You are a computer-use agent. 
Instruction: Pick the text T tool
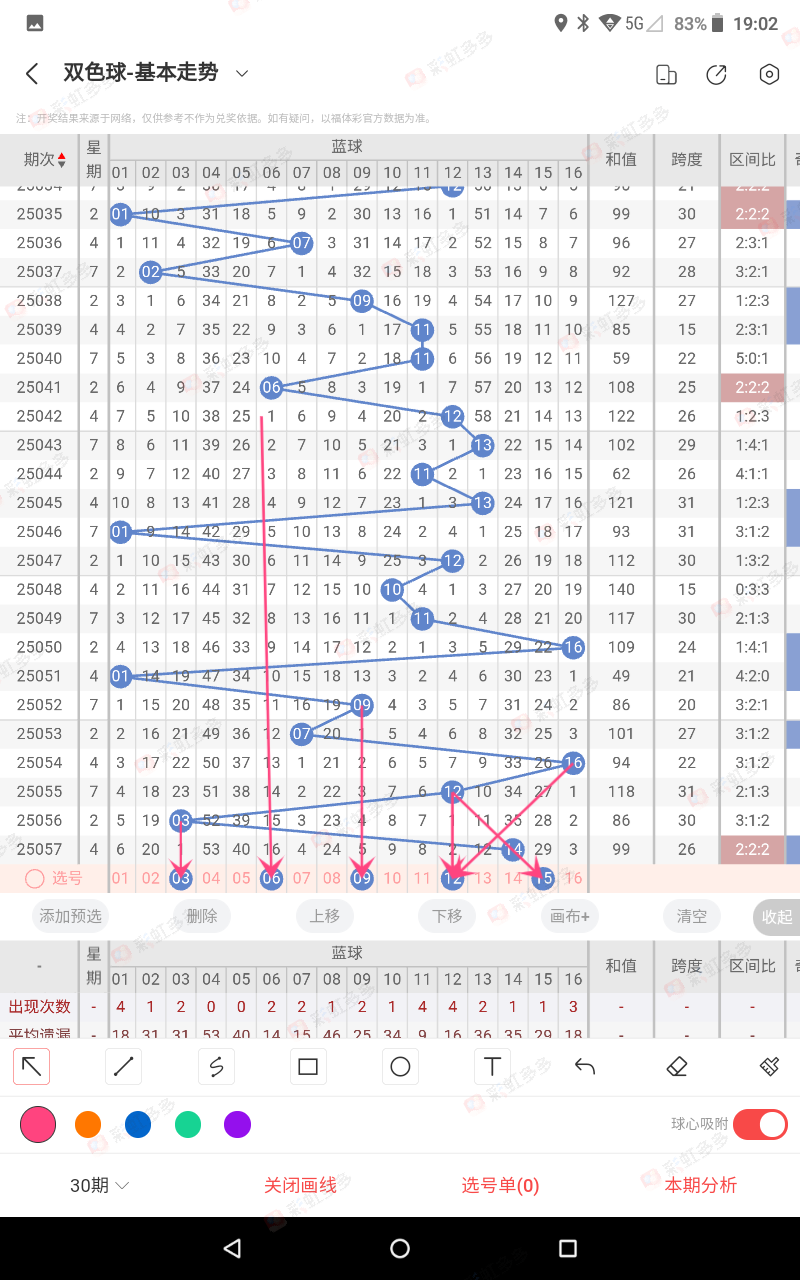pyautogui.click(x=492, y=1067)
